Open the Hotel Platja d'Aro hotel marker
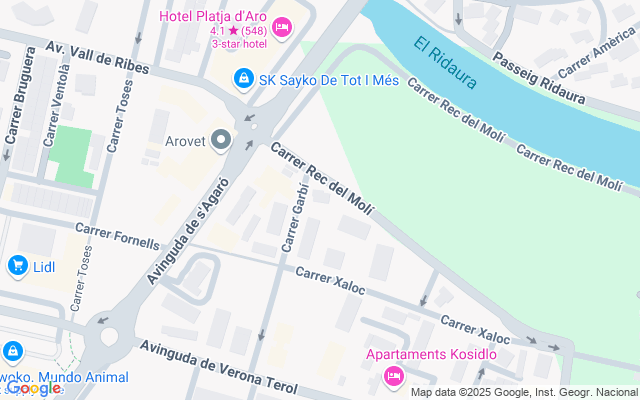The height and width of the screenshot is (400, 640). pyautogui.click(x=282, y=29)
